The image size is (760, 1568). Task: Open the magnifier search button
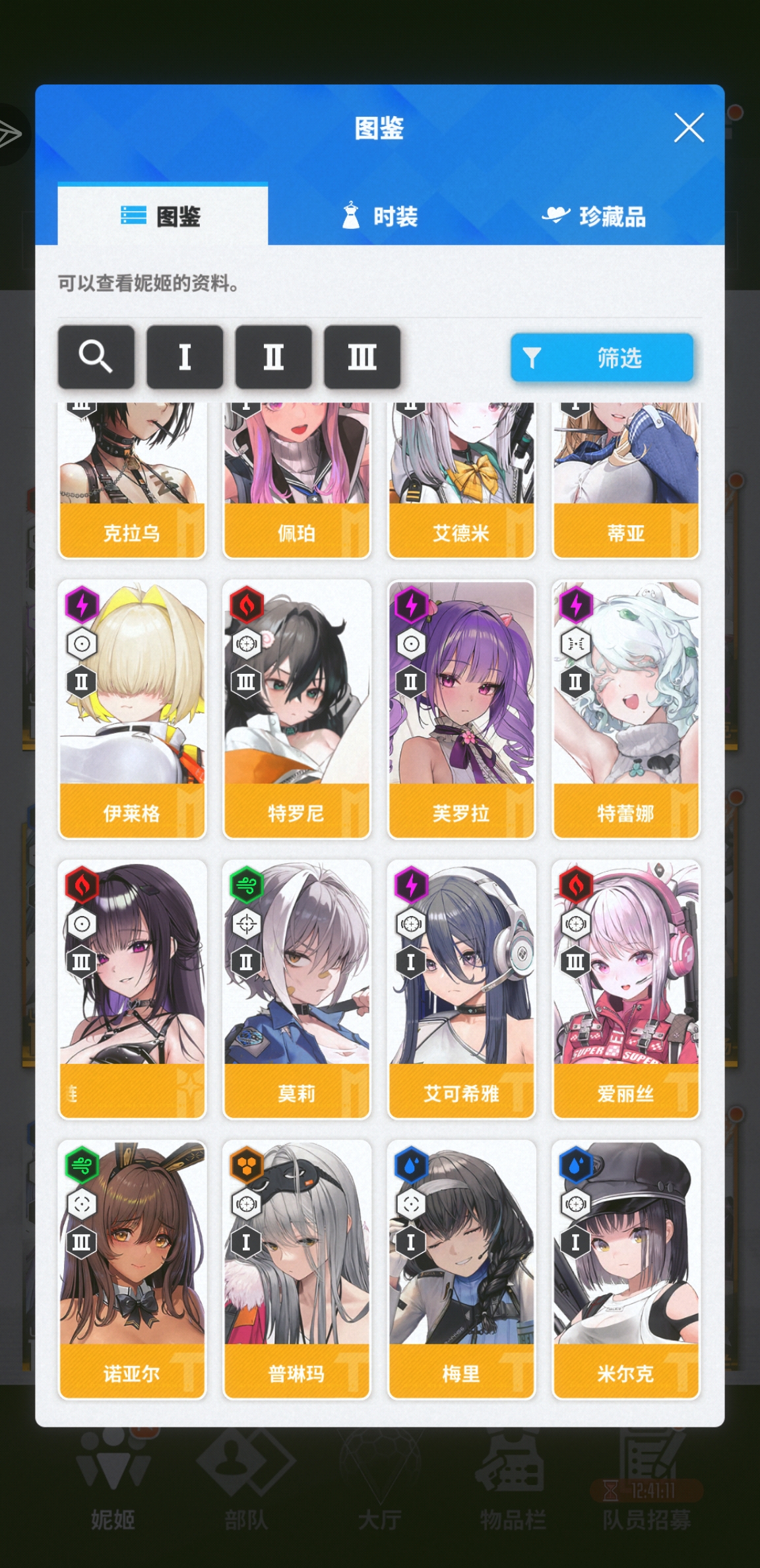click(96, 357)
